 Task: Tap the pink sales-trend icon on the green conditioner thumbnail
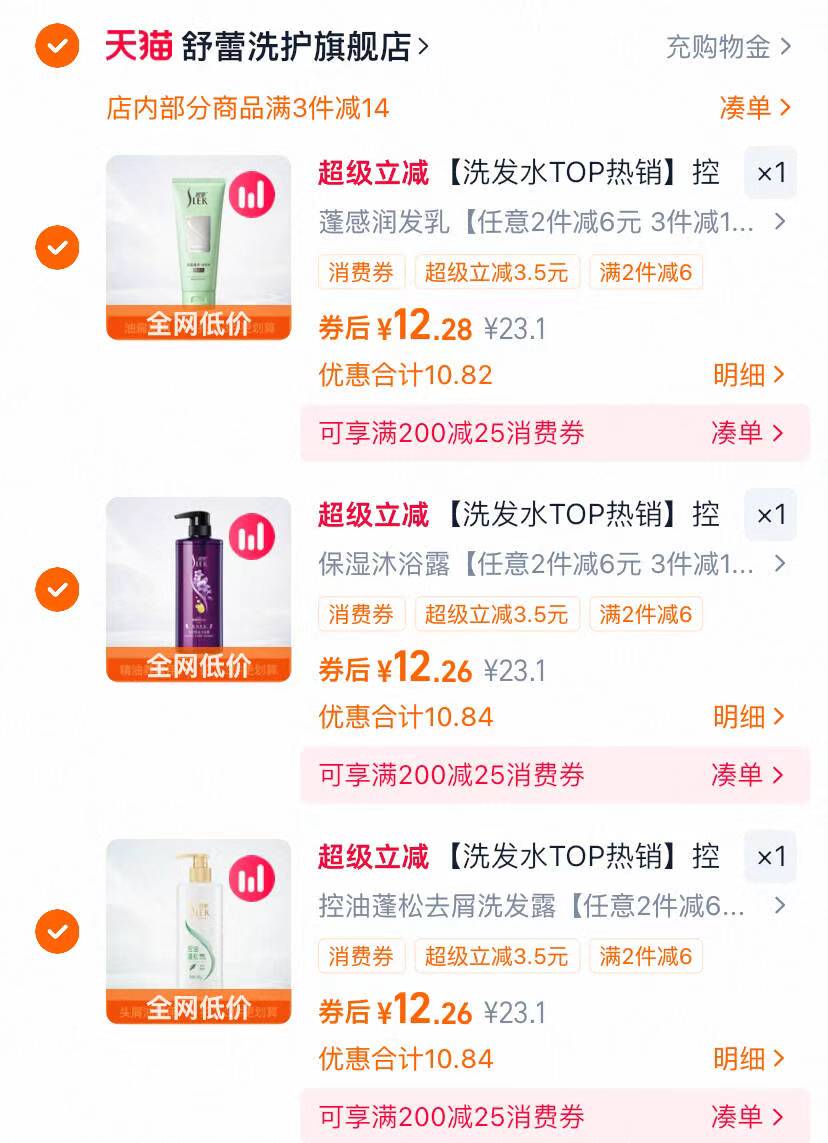[252, 196]
